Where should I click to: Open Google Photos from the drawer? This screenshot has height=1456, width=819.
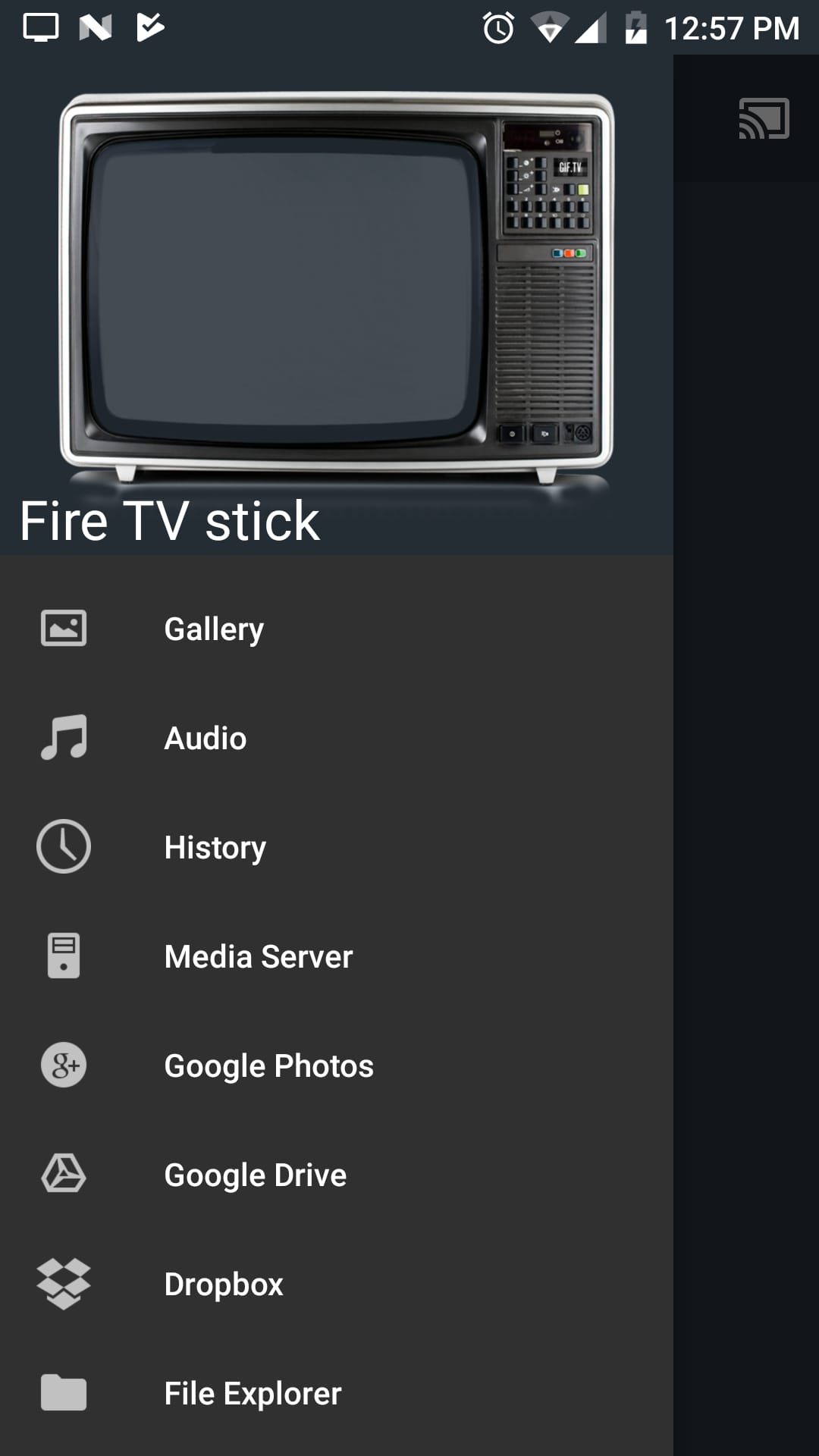tap(268, 1065)
